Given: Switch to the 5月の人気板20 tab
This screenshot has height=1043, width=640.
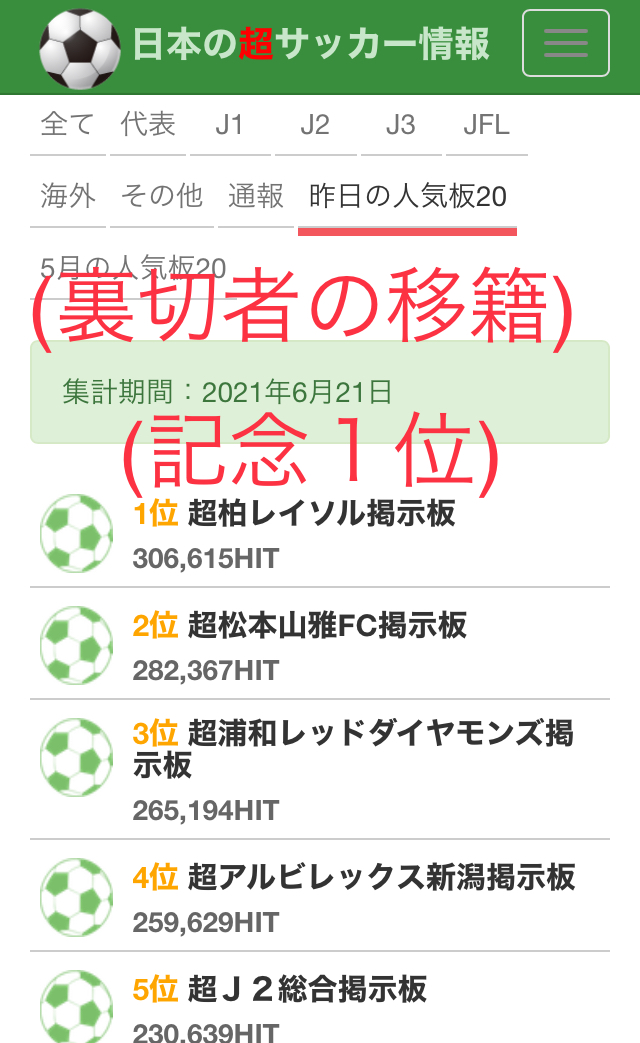Looking at the screenshot, I should [133, 268].
